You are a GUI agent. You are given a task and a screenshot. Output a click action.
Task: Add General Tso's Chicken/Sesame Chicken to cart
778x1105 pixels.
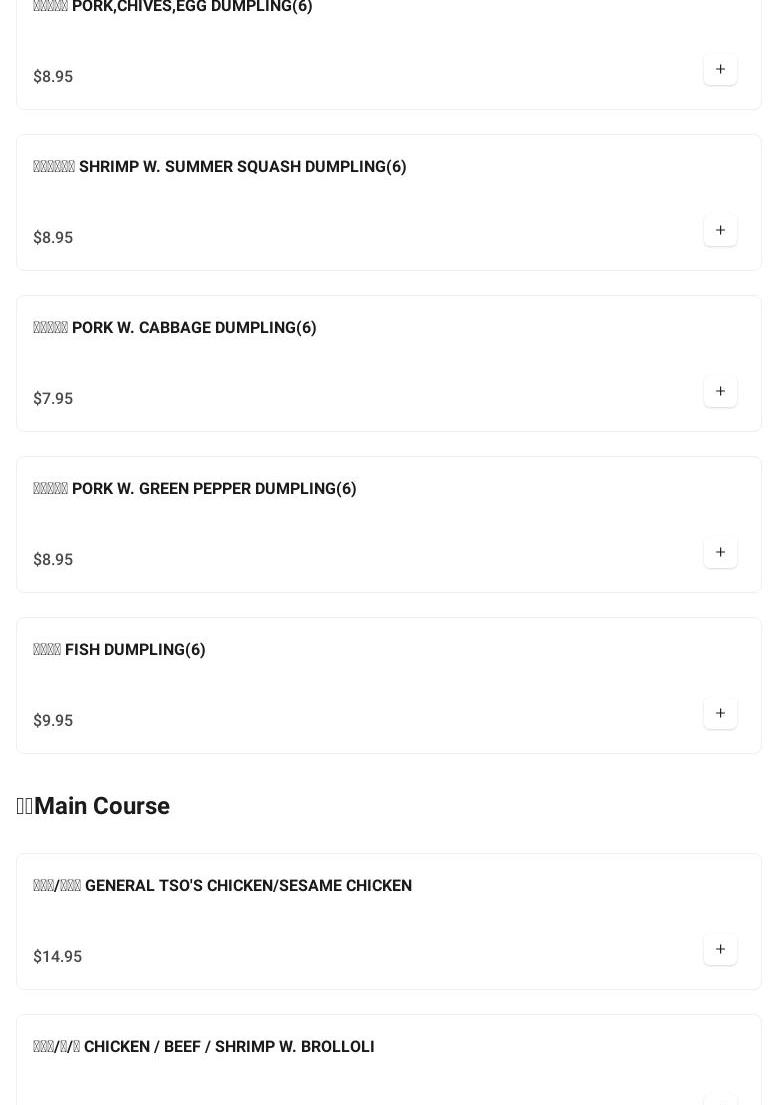(720, 949)
